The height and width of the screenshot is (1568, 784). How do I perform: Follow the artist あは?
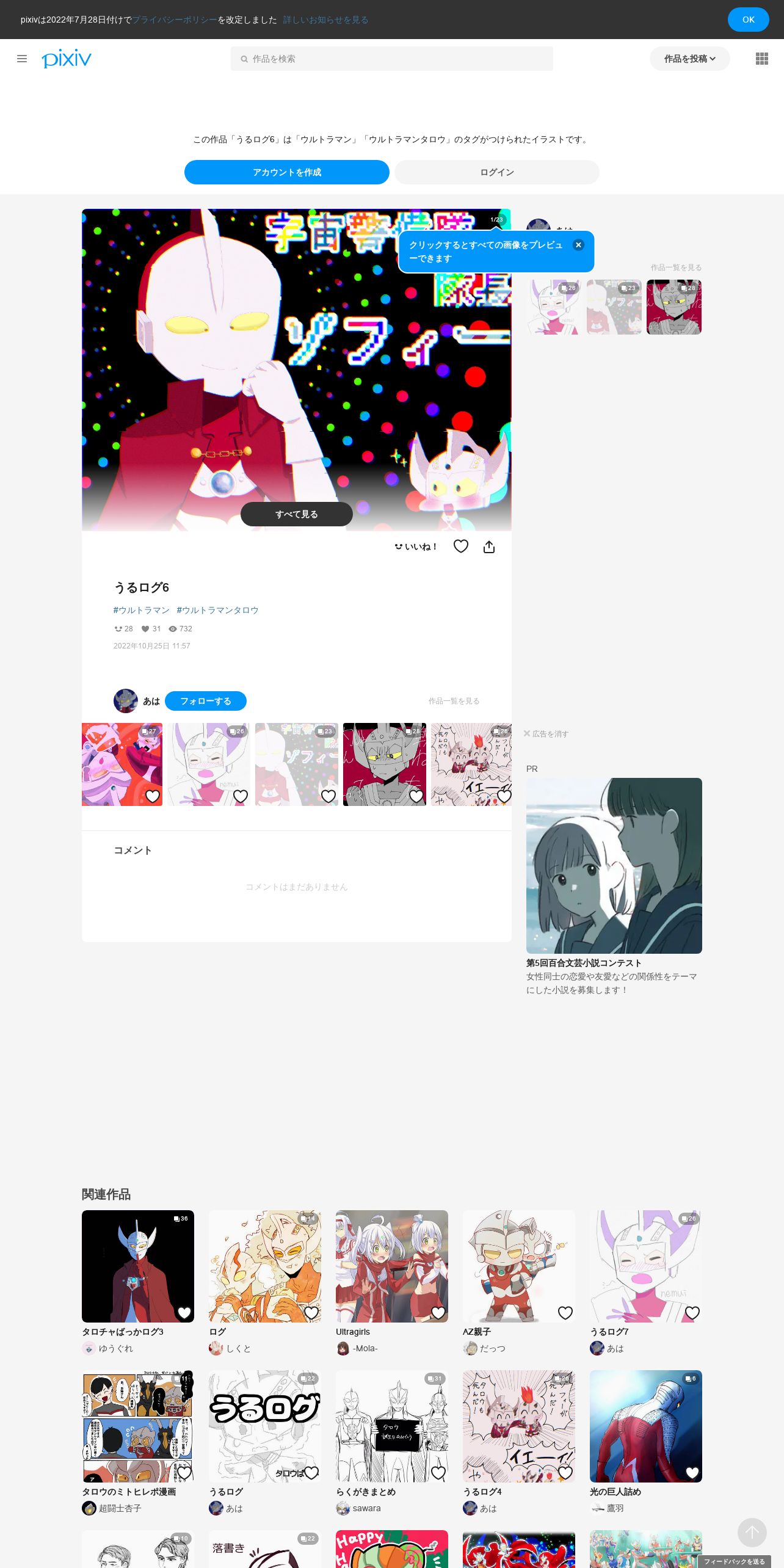pos(205,701)
